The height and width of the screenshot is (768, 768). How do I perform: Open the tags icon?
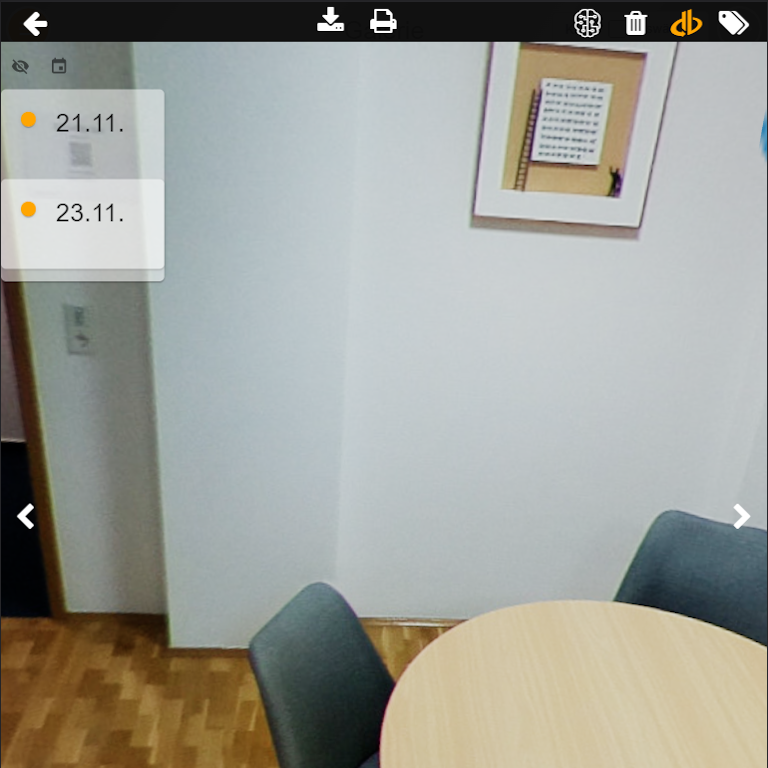click(x=733, y=23)
